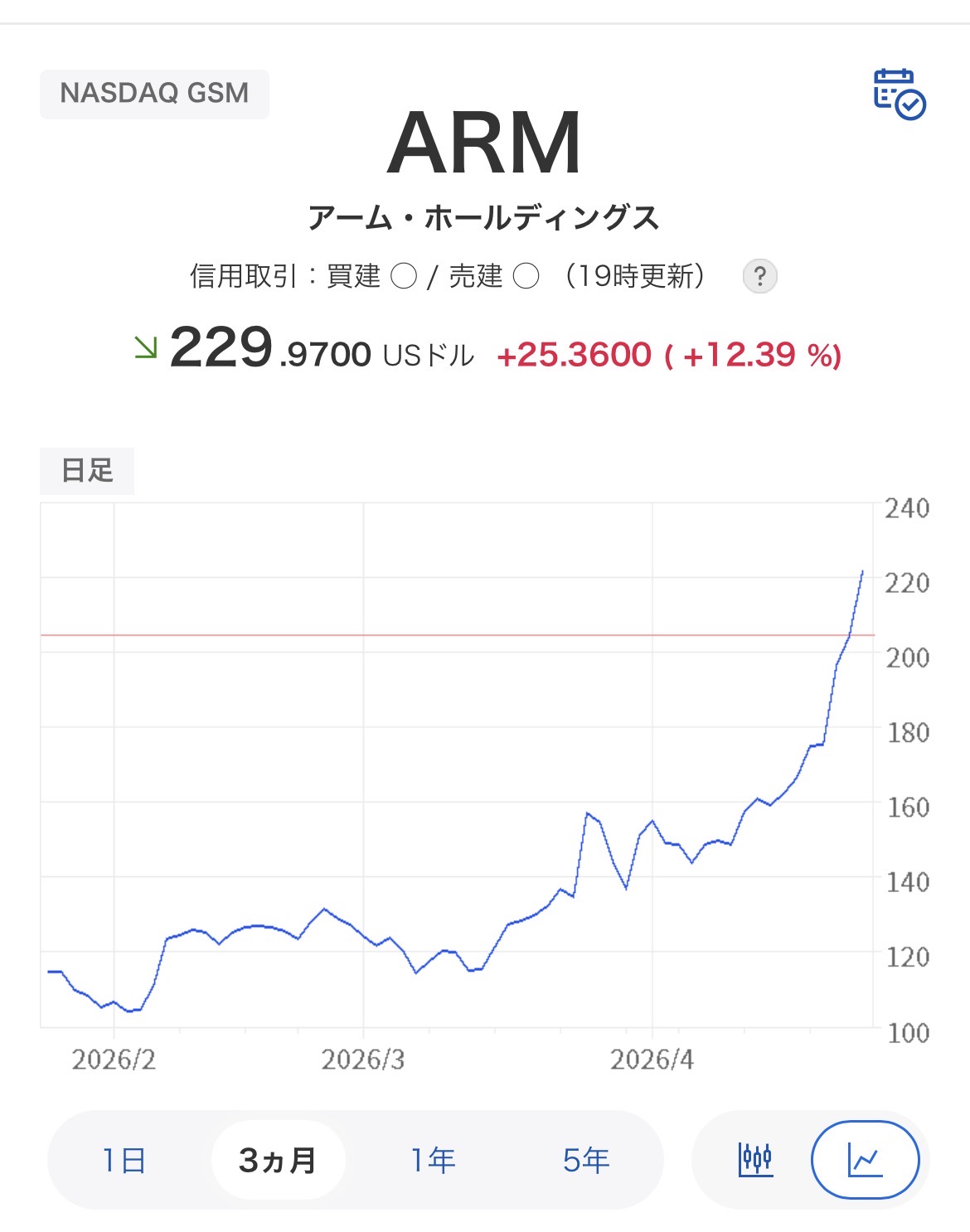Change chart period to 5年

pos(586,1160)
